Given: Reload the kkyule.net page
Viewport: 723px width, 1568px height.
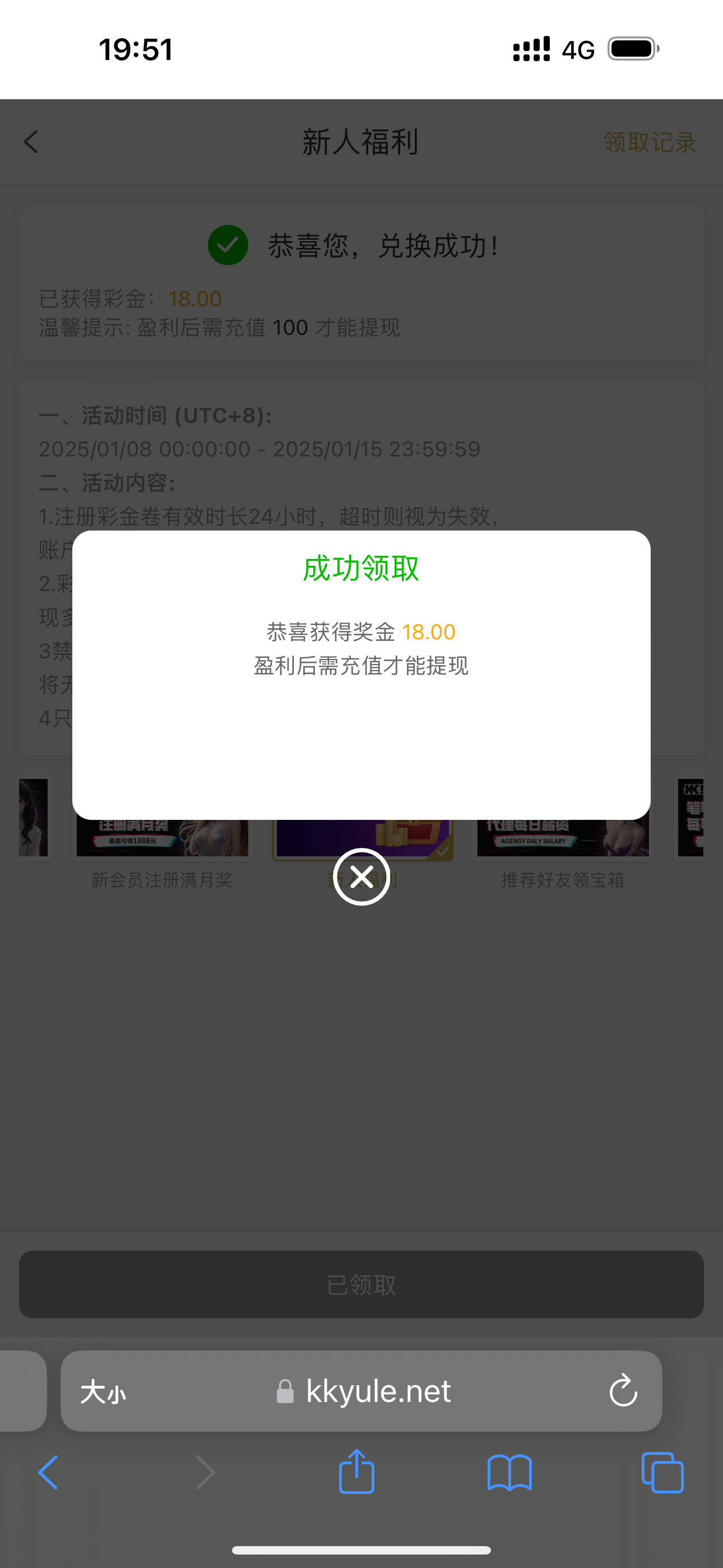Looking at the screenshot, I should (623, 1390).
